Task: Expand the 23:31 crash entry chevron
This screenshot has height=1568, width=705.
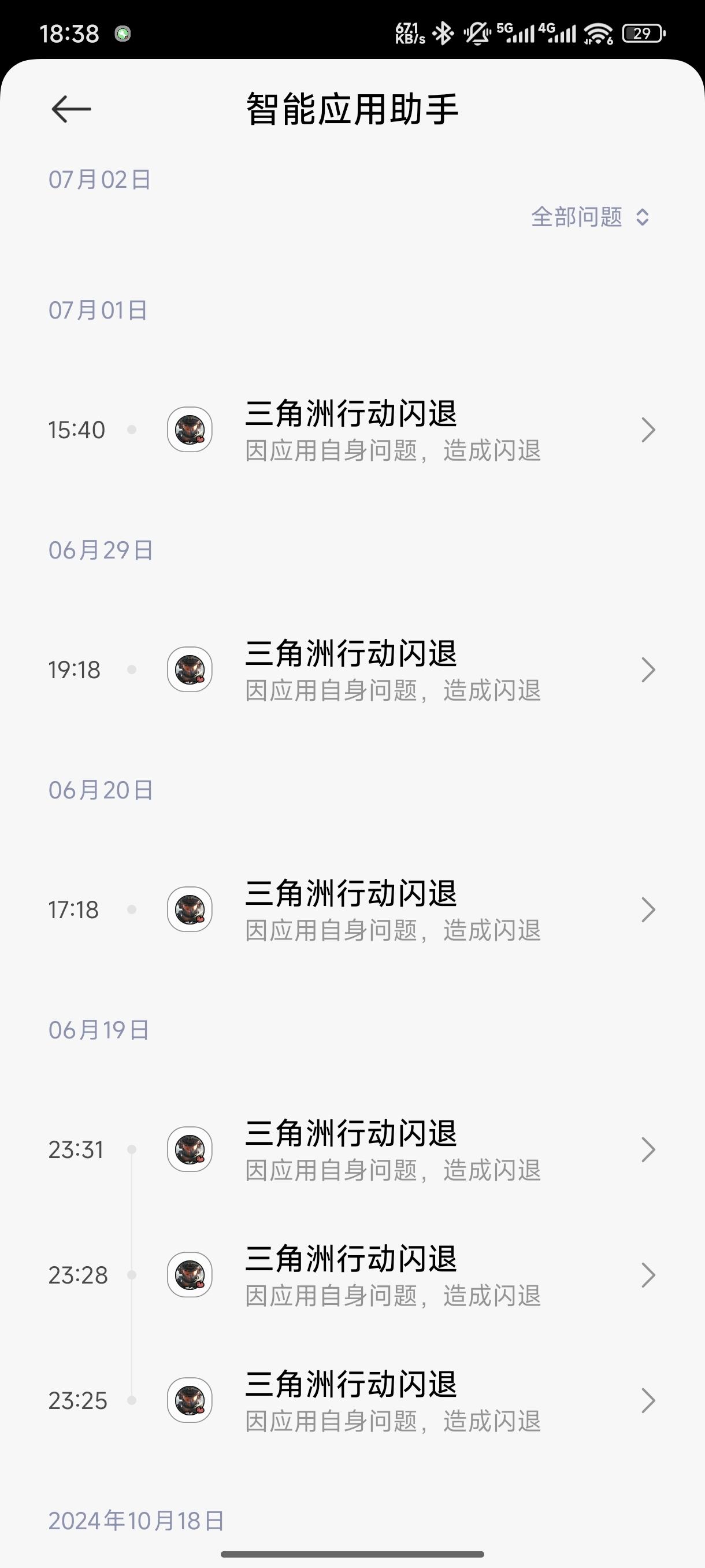Action: 647,1150
